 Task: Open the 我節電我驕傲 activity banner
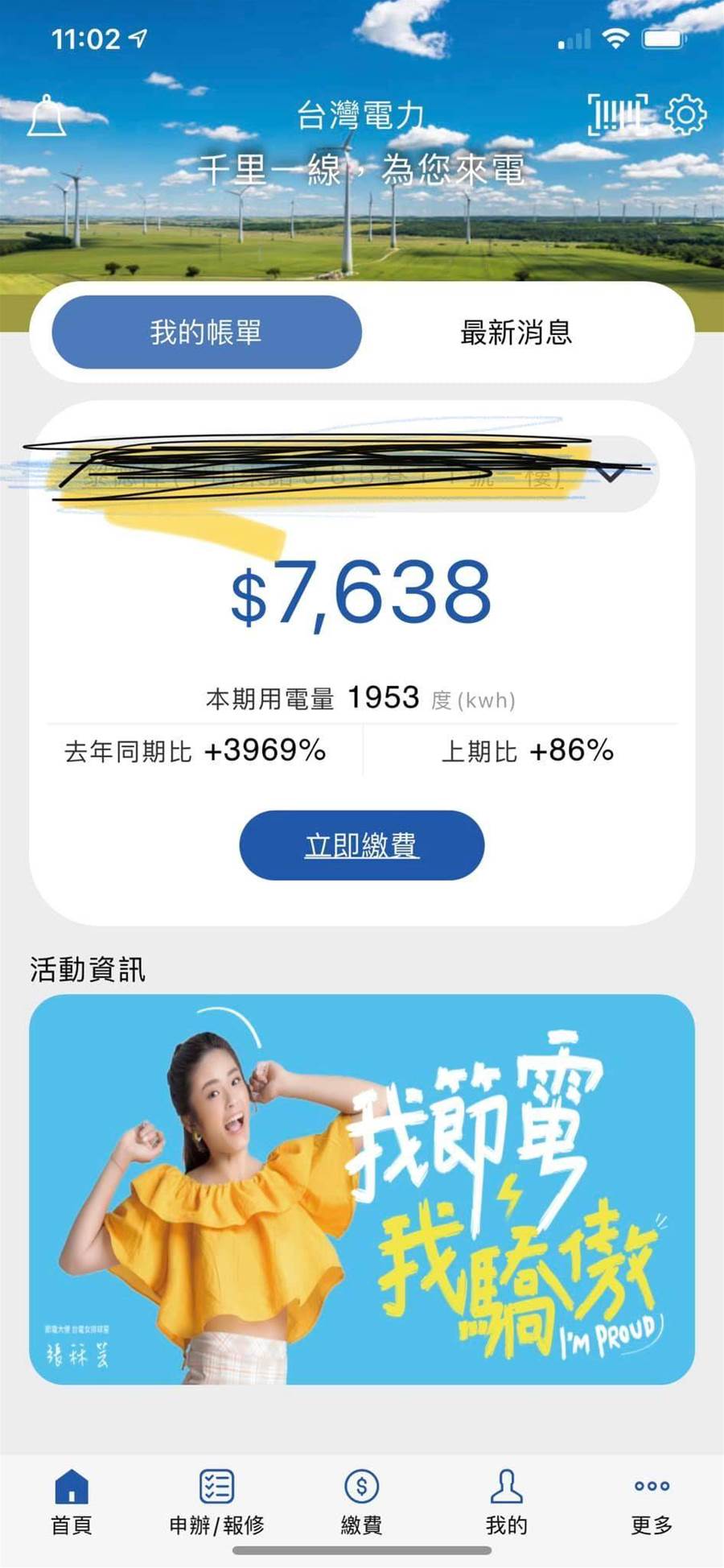point(362,1189)
